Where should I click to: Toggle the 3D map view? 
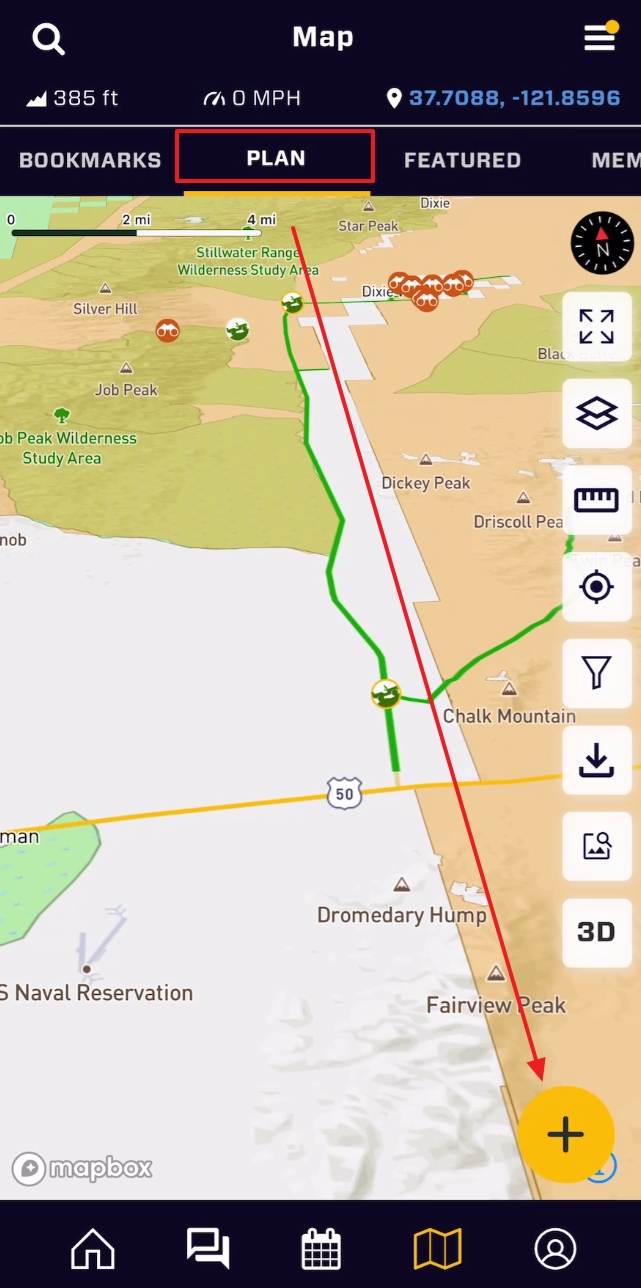pyautogui.click(x=597, y=932)
